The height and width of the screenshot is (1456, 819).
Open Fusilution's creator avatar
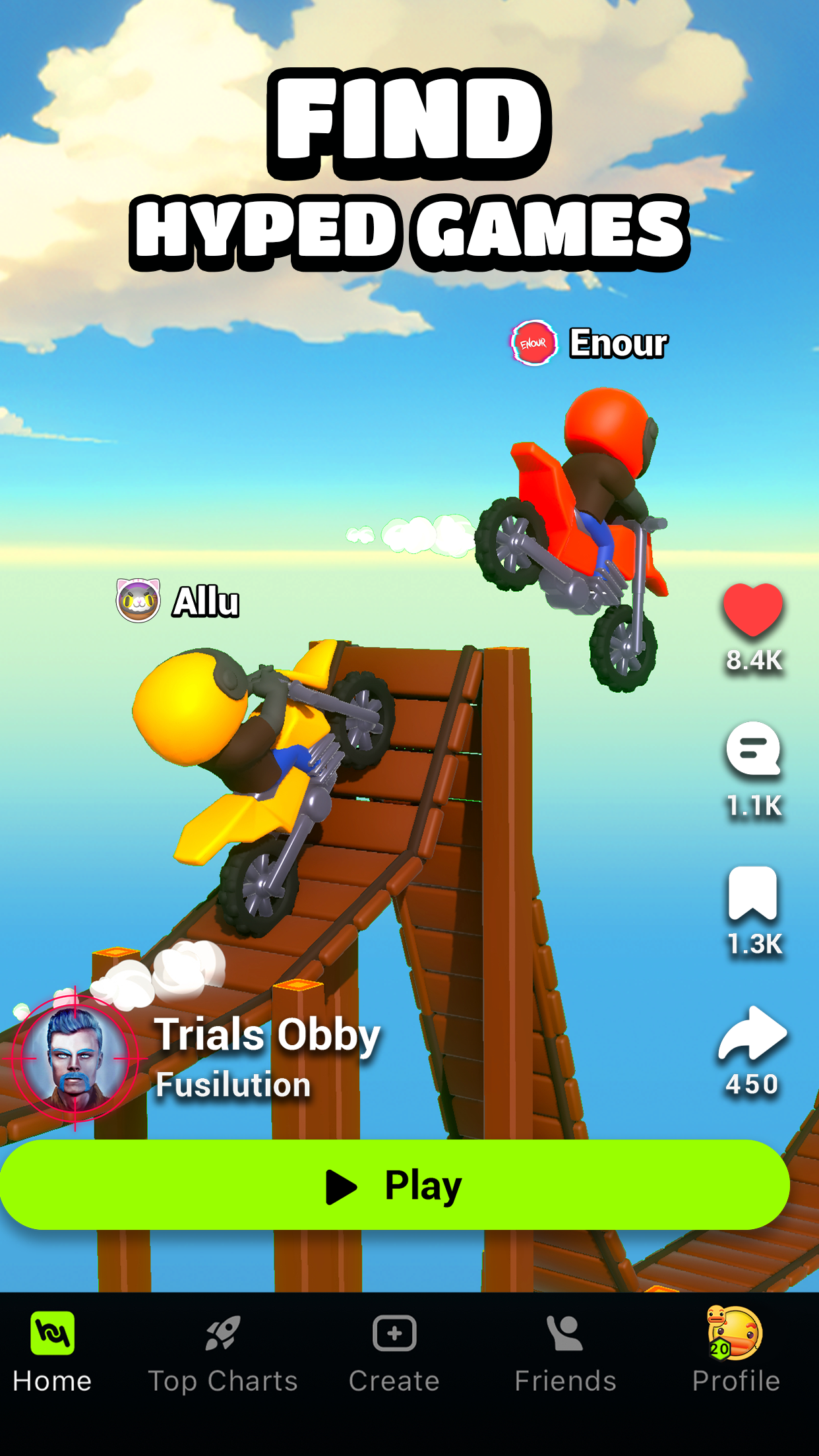click(x=75, y=1058)
